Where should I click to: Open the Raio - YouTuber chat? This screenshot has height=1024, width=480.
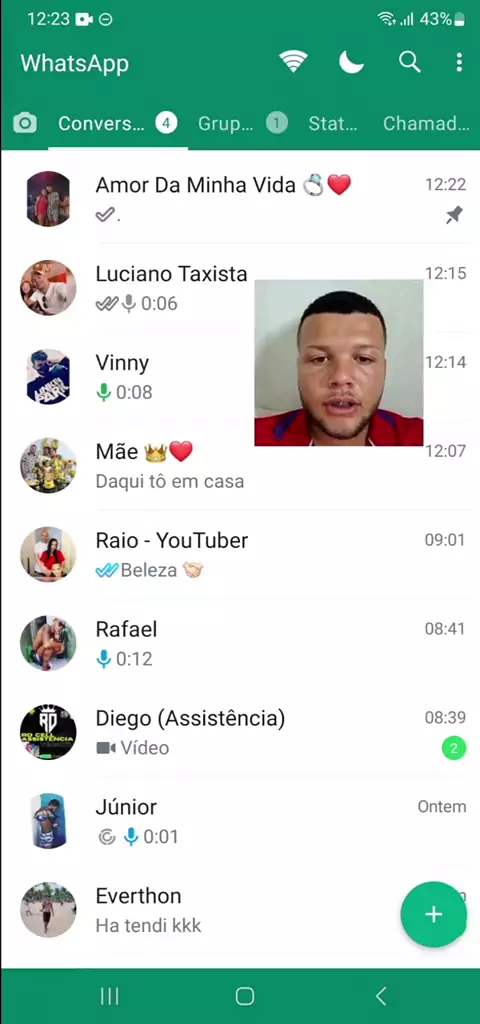click(x=240, y=554)
